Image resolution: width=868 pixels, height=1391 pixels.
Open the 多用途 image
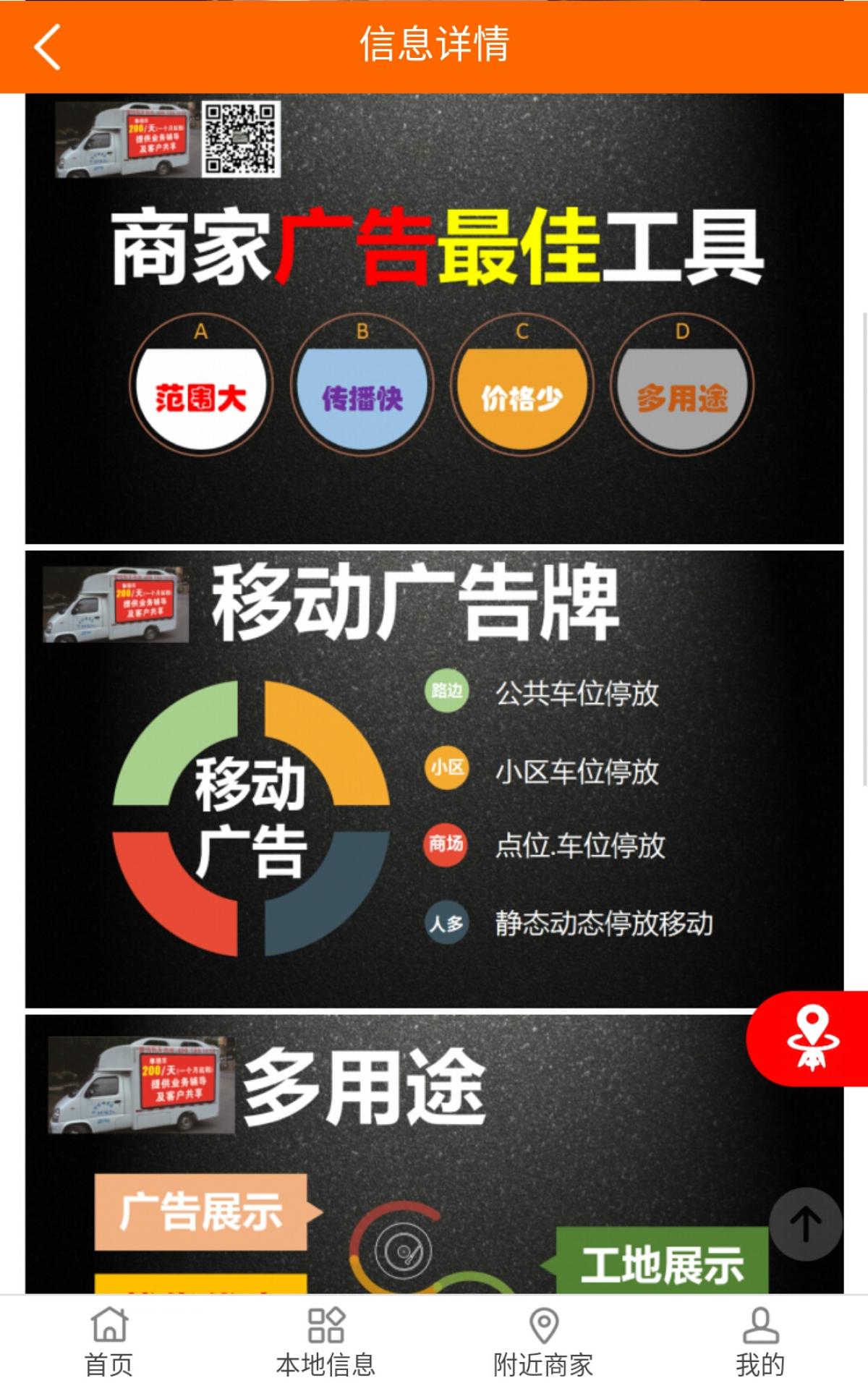click(x=434, y=1154)
